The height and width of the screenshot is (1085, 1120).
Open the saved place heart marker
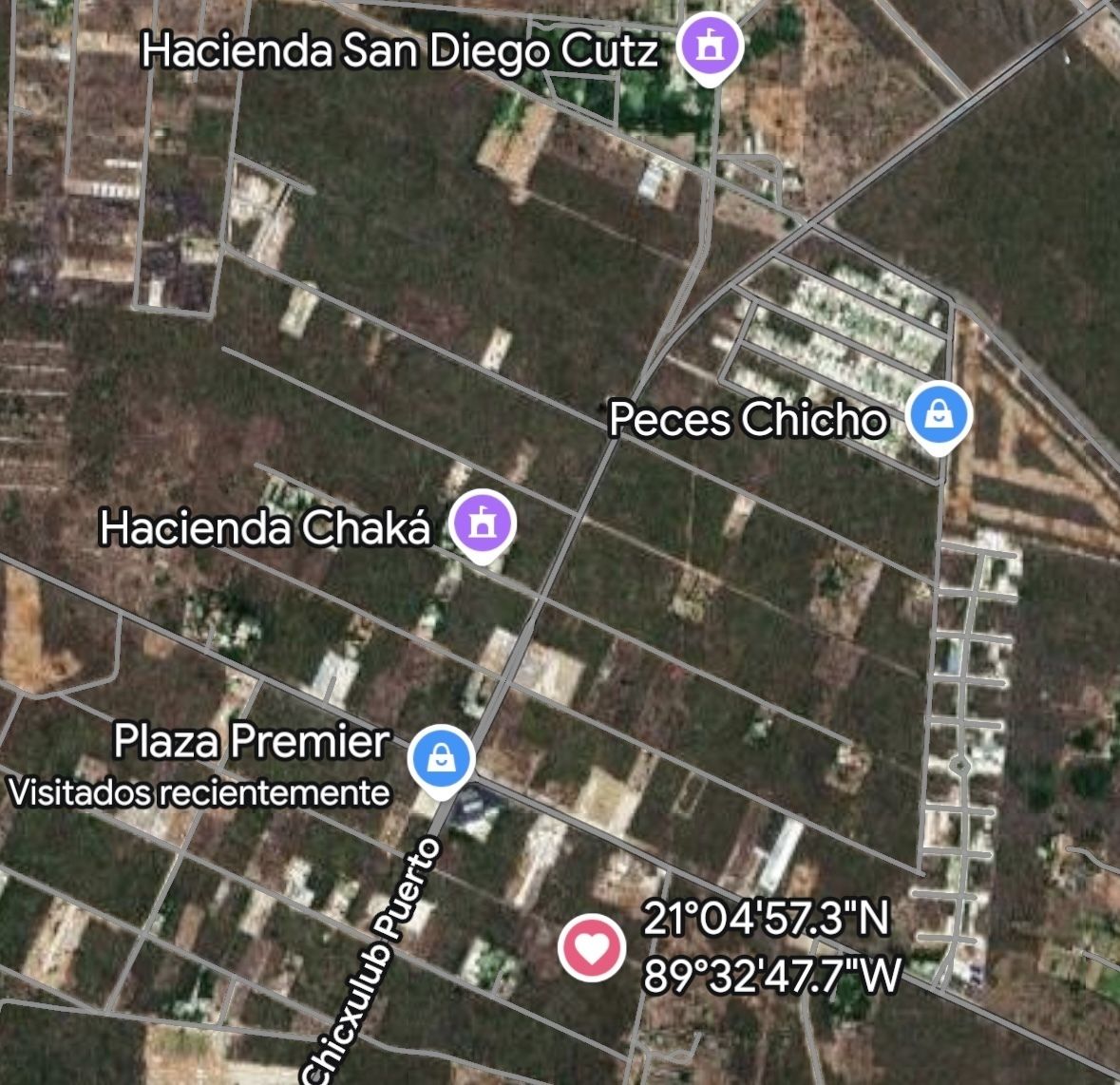pos(591,947)
